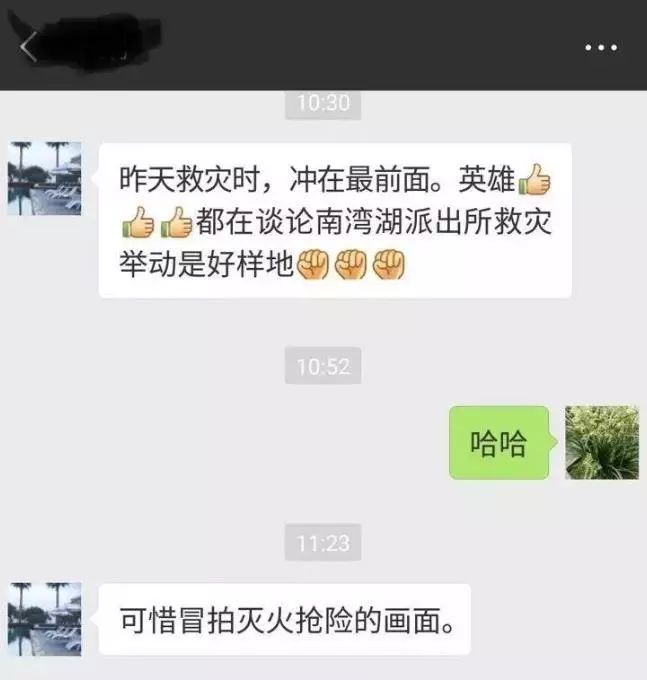Open sender avatar beside 昨天救灾时 message
Screen dimensions: 647x680
[x=44, y=178]
